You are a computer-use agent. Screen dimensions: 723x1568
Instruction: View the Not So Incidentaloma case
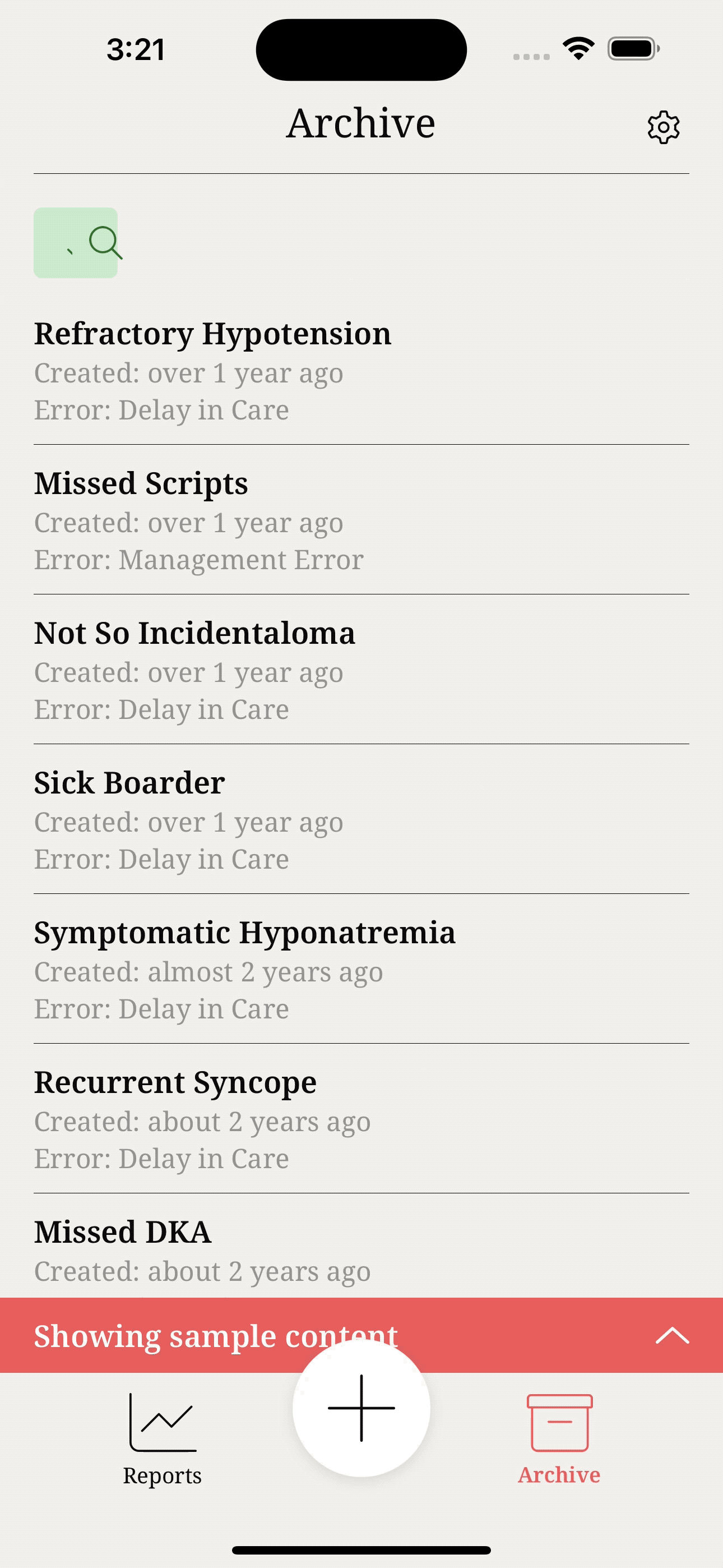[361, 670]
